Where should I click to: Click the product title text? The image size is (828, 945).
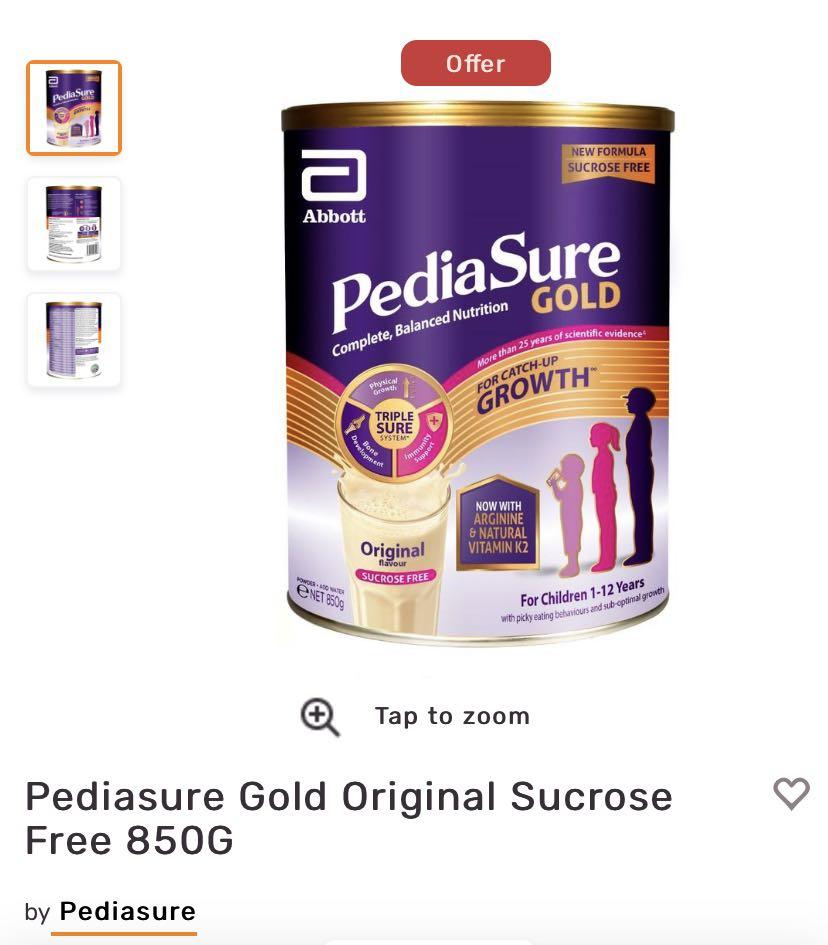348,818
